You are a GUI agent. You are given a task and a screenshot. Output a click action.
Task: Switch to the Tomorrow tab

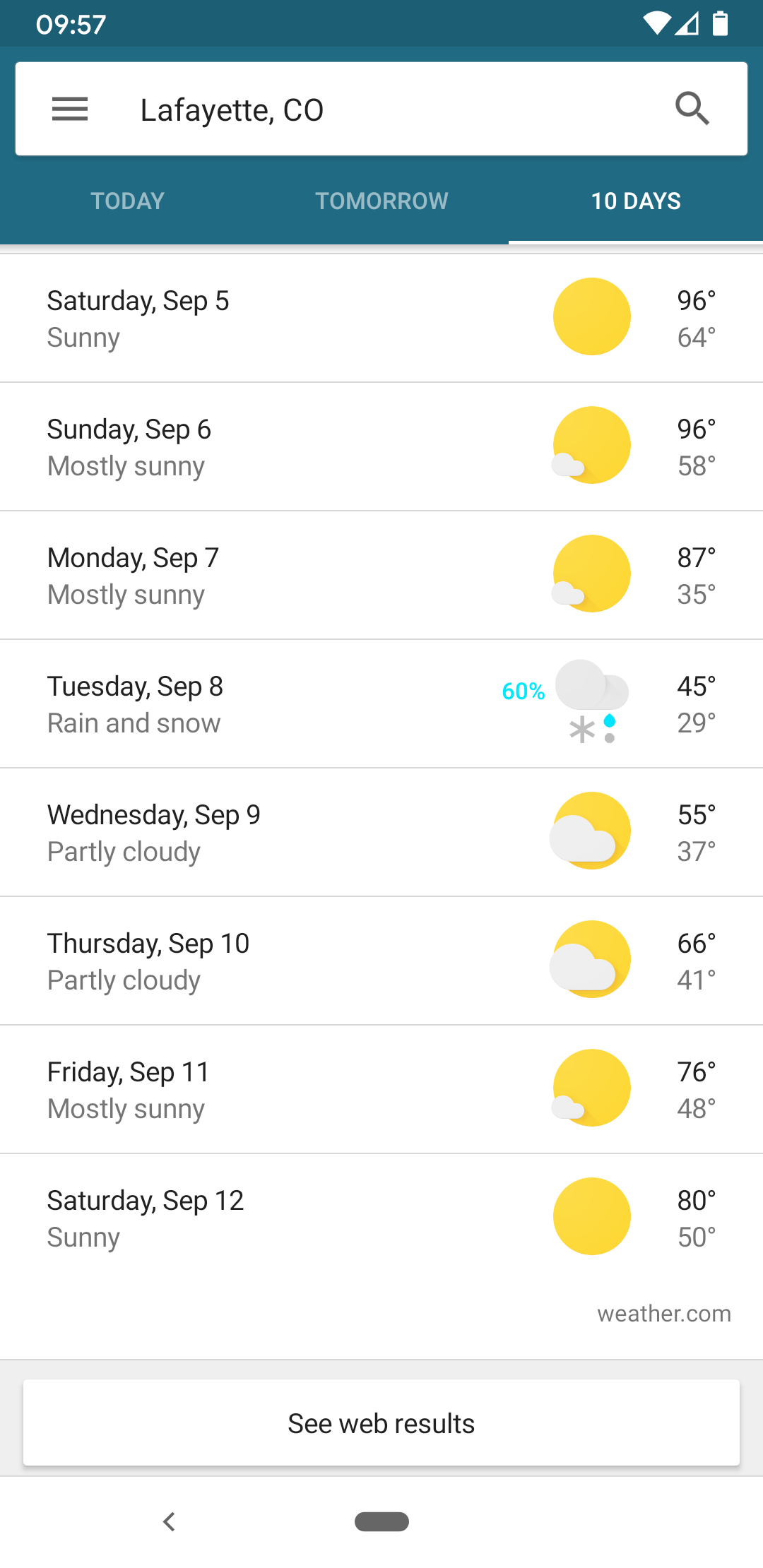point(381,201)
